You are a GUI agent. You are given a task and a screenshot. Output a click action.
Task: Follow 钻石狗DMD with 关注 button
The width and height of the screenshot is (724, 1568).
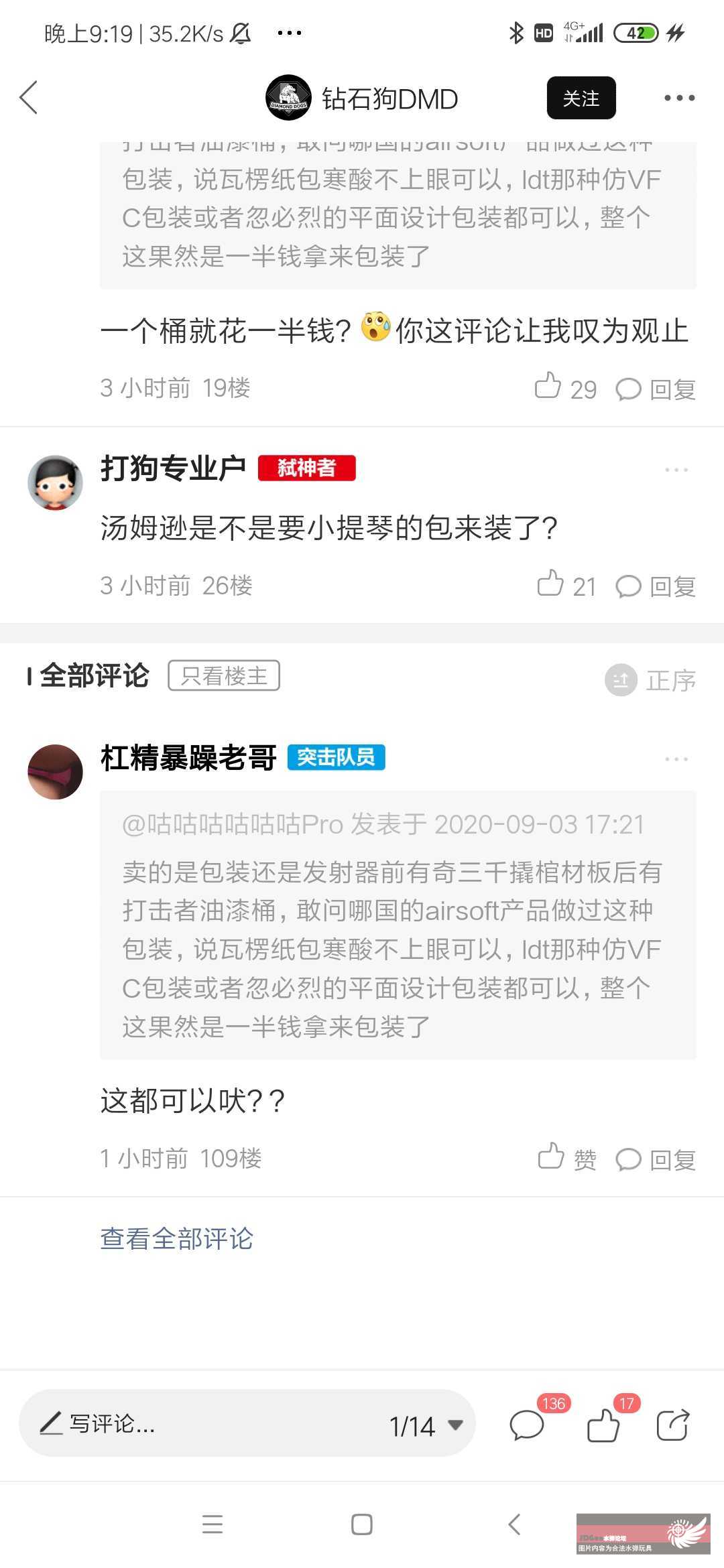click(x=581, y=98)
